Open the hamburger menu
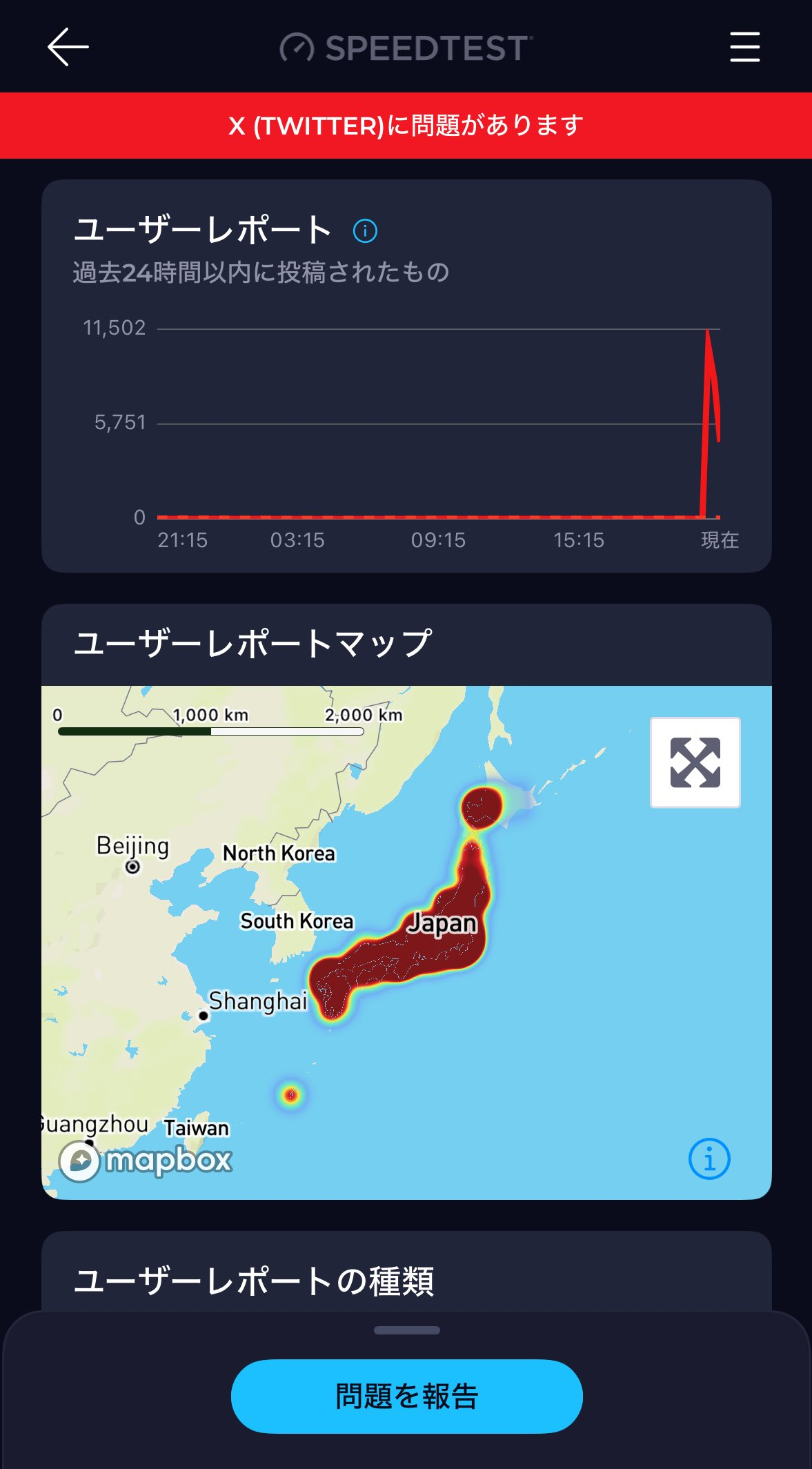This screenshot has width=812, height=1469. tap(745, 47)
